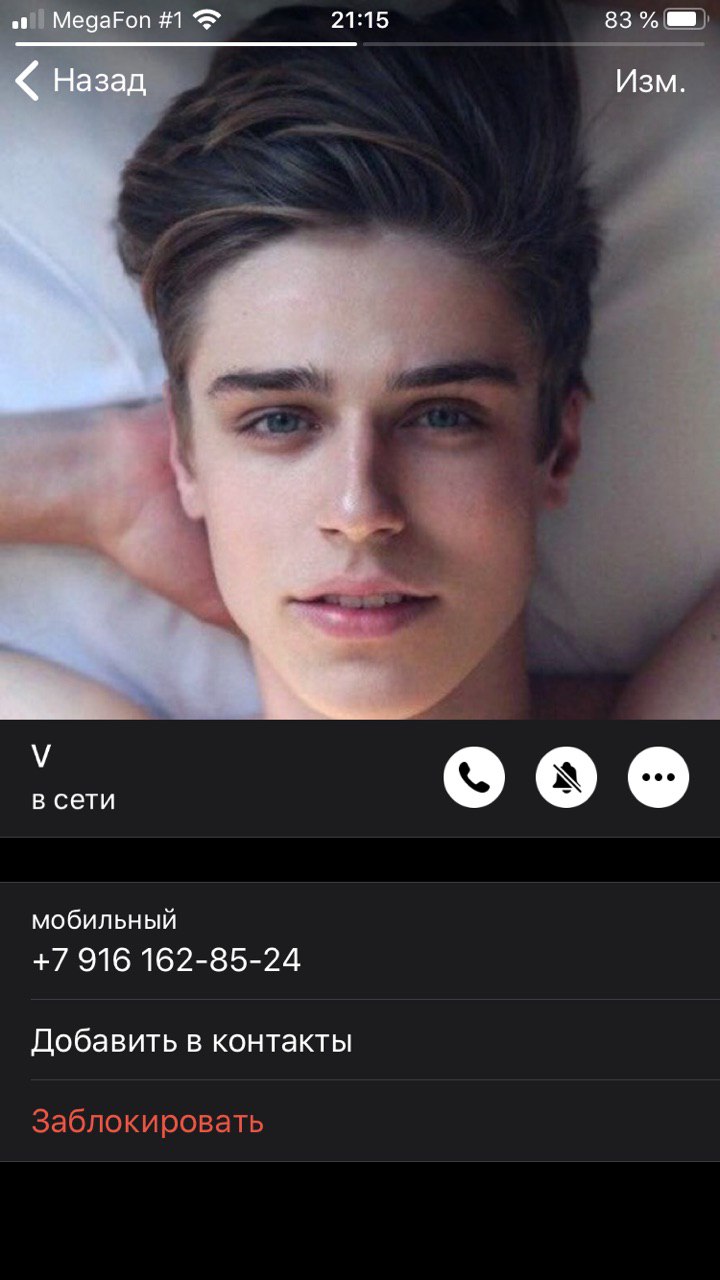
Task: Select Добавить в контакты
Action: (x=192, y=1041)
